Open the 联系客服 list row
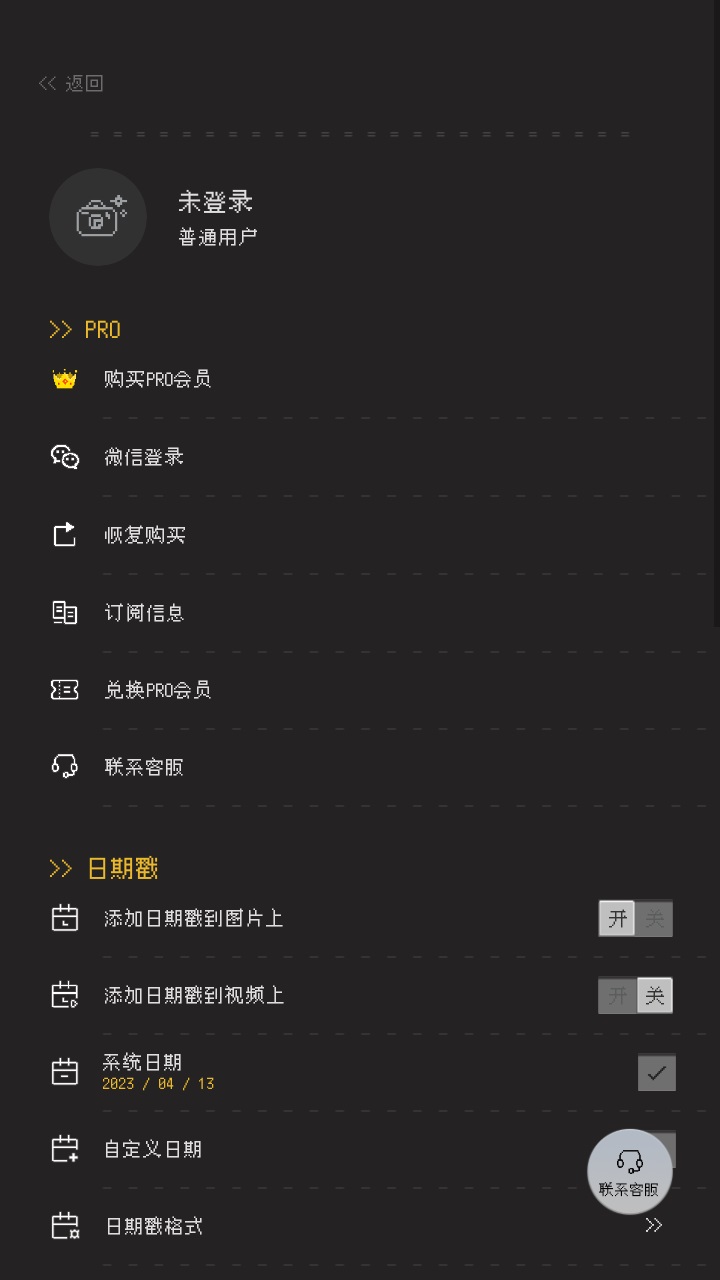Screen dimensions: 720x1280 tap(145, 768)
